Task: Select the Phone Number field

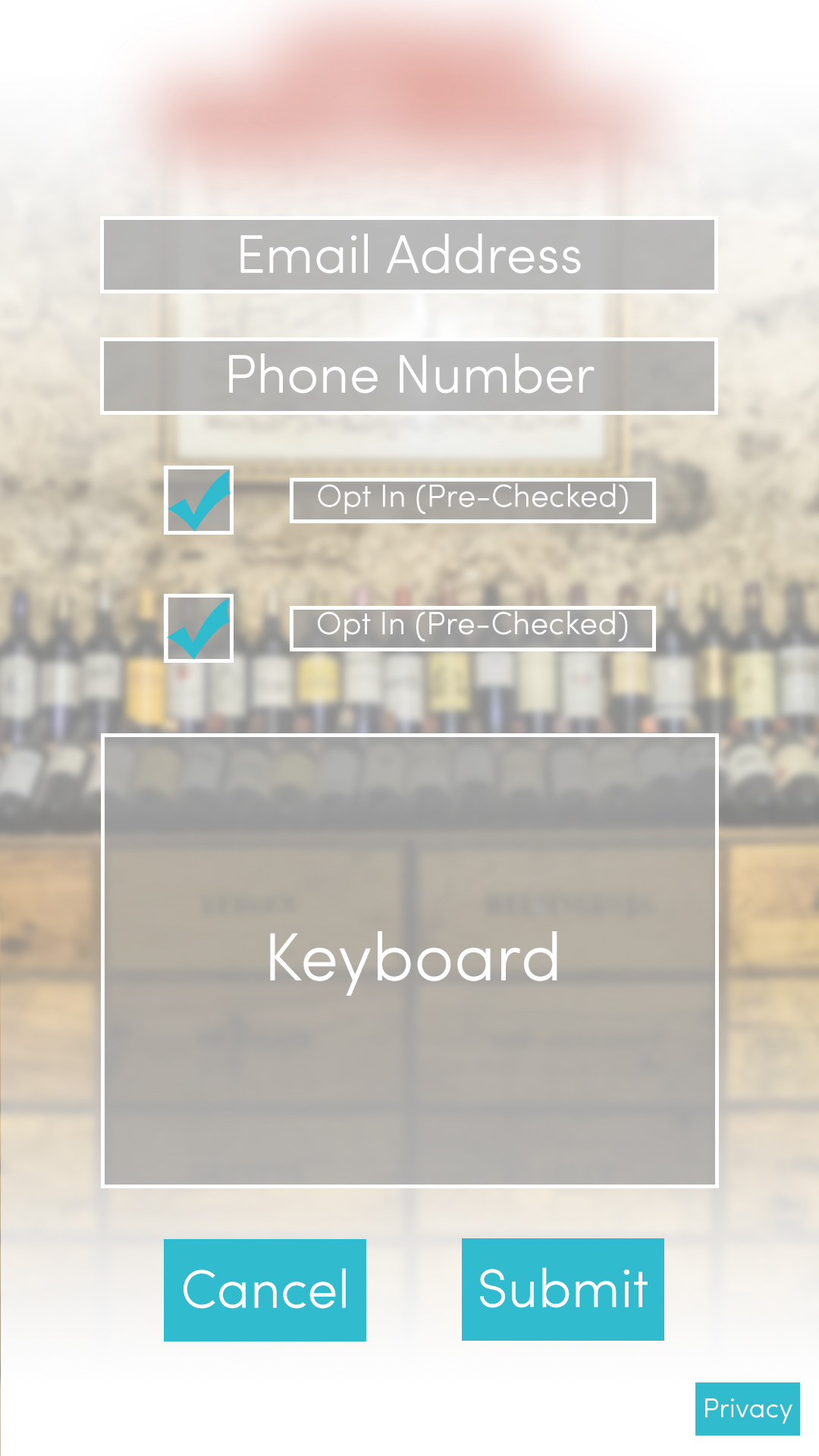Action: pos(409,376)
